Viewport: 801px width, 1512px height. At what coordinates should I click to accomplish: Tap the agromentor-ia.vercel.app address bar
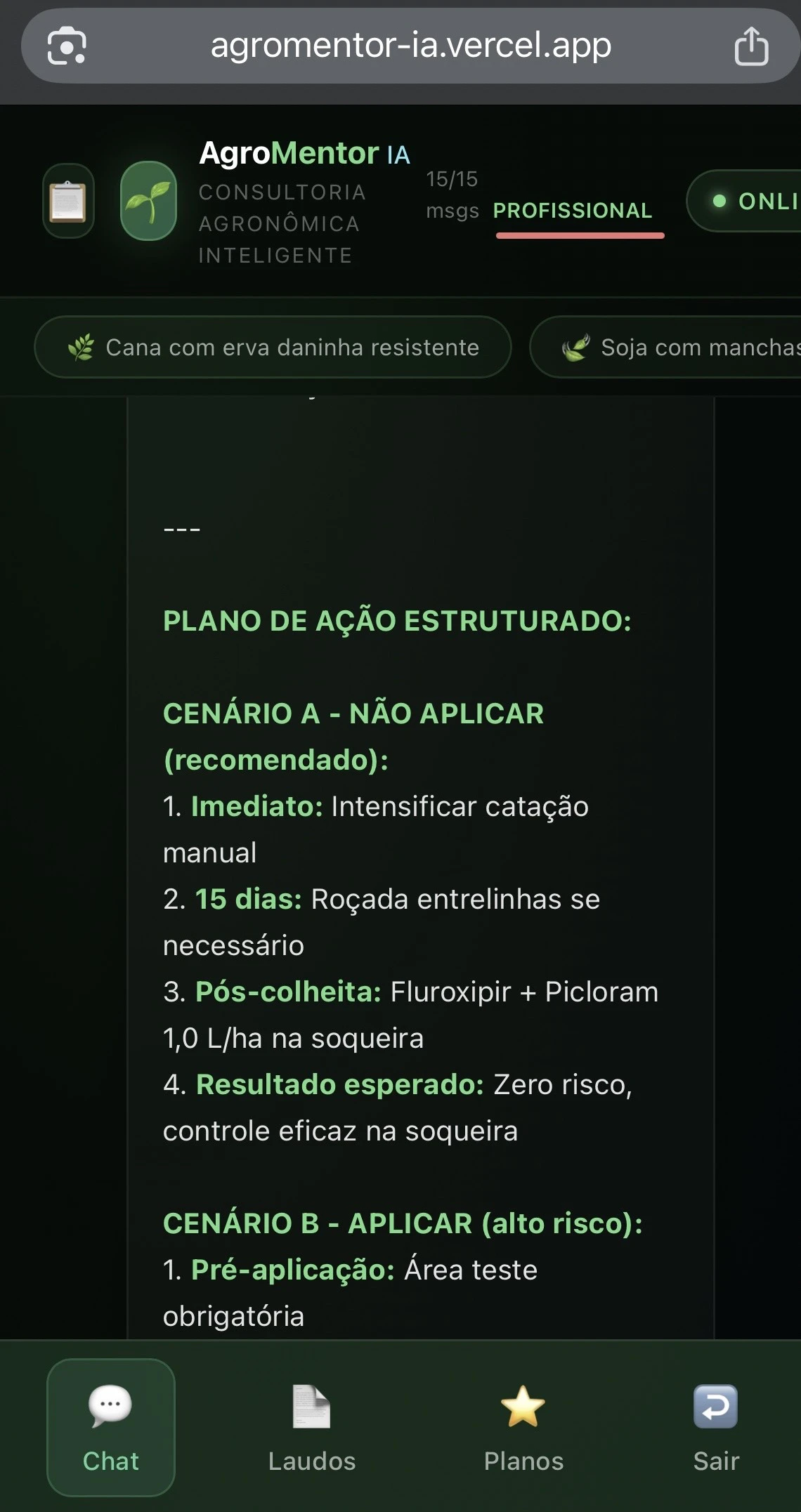tap(411, 46)
